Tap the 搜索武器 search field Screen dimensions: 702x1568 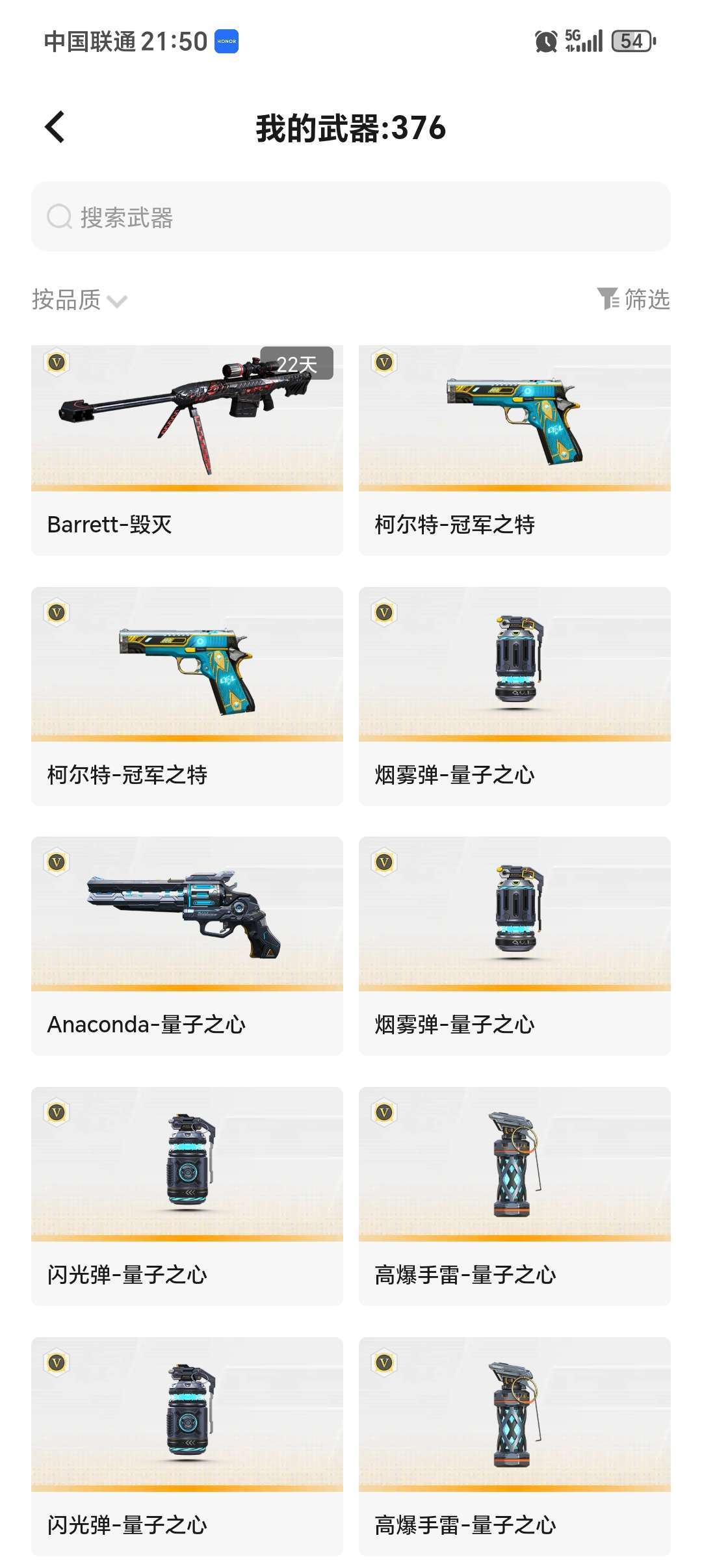[351, 216]
